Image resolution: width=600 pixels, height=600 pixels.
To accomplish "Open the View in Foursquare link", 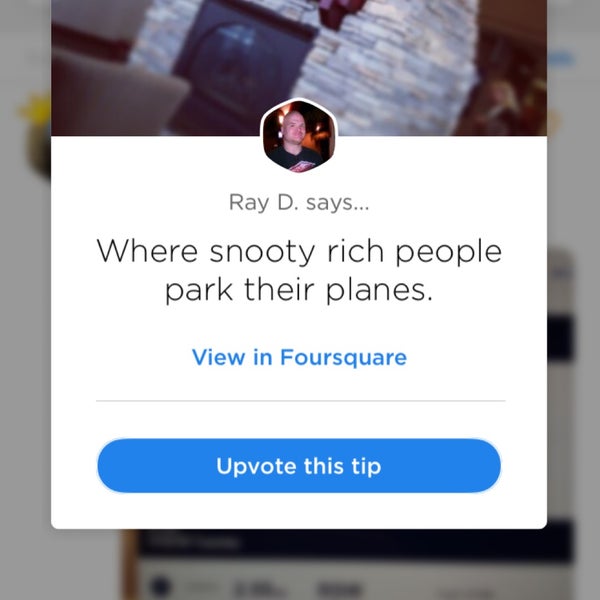I will tap(299, 357).
